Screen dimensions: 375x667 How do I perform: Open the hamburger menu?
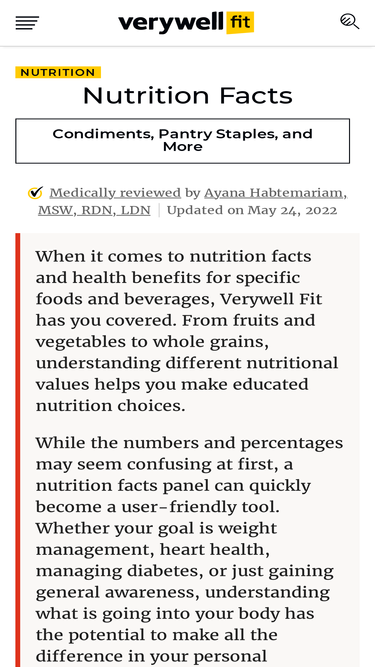(27, 23)
